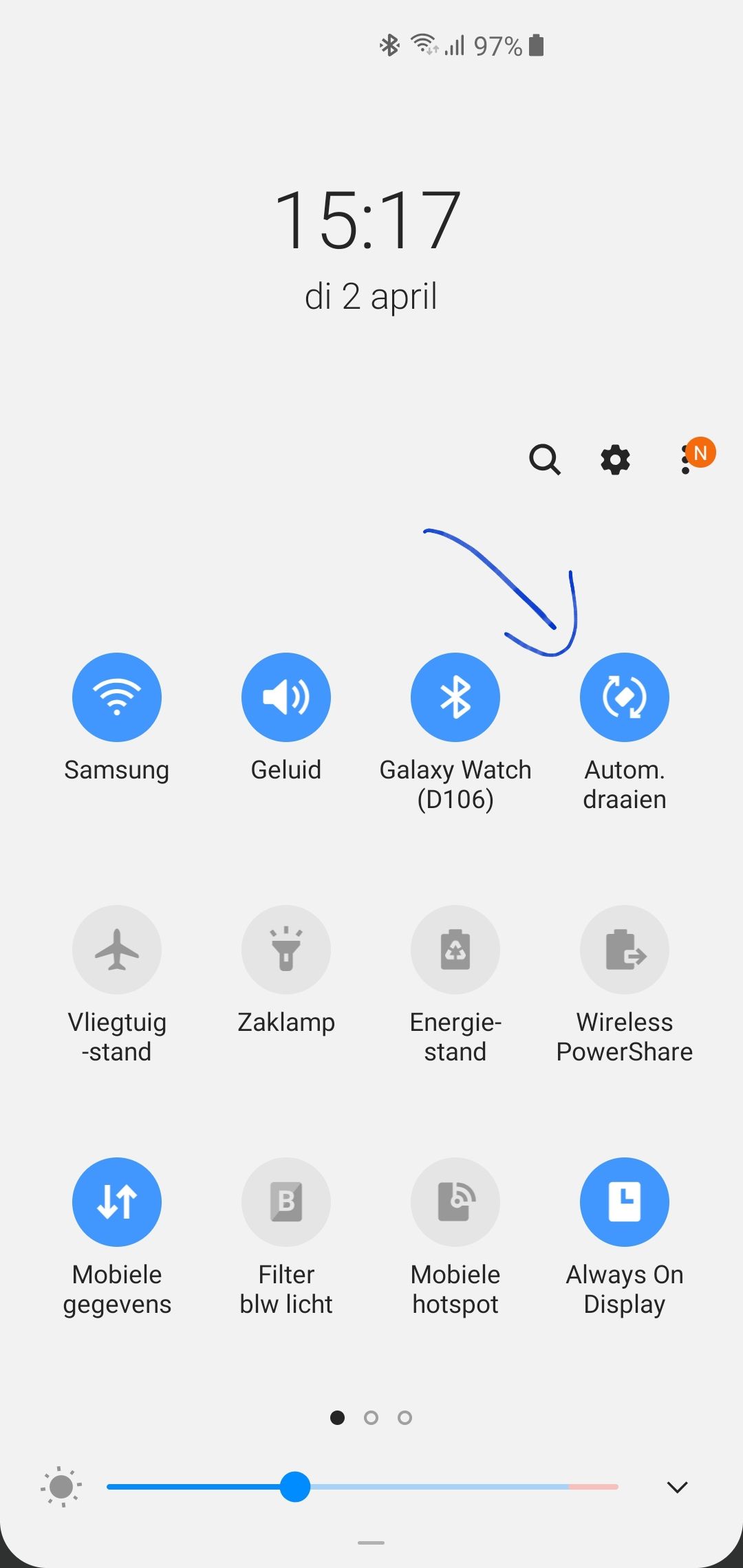Enable Vliegtuigstand airplane mode

coord(117,950)
